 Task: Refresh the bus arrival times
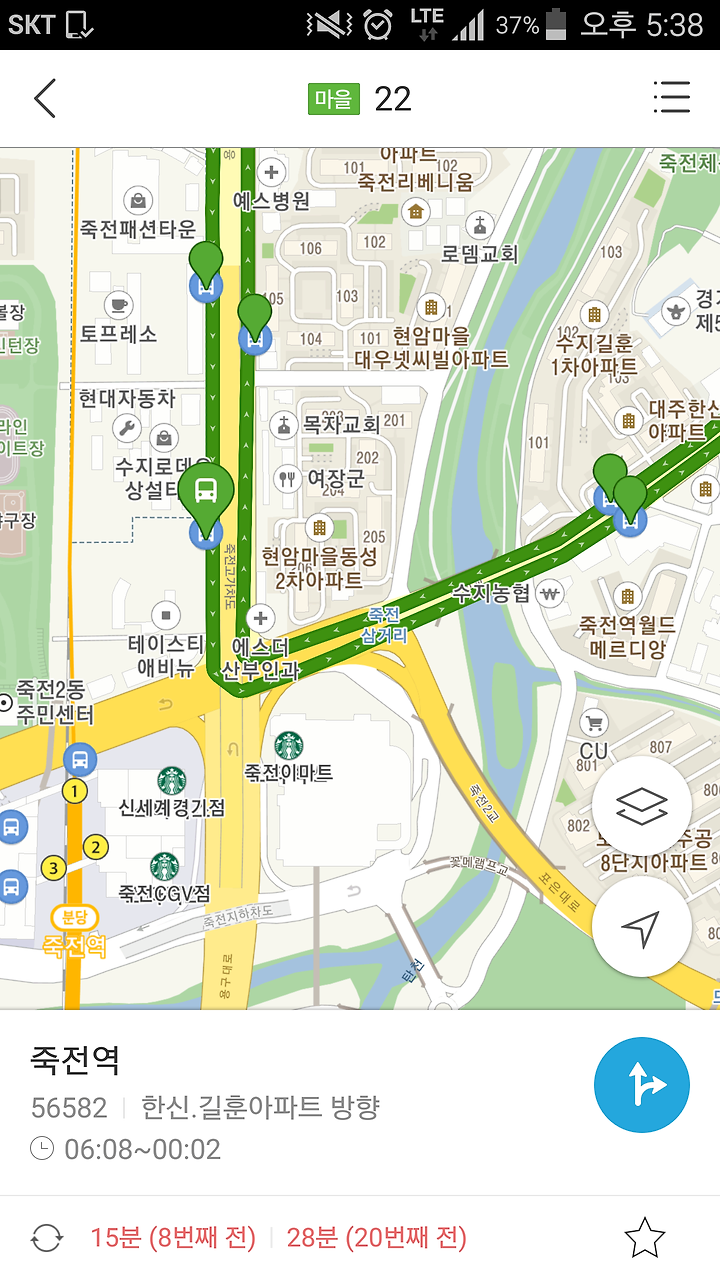point(47,1238)
